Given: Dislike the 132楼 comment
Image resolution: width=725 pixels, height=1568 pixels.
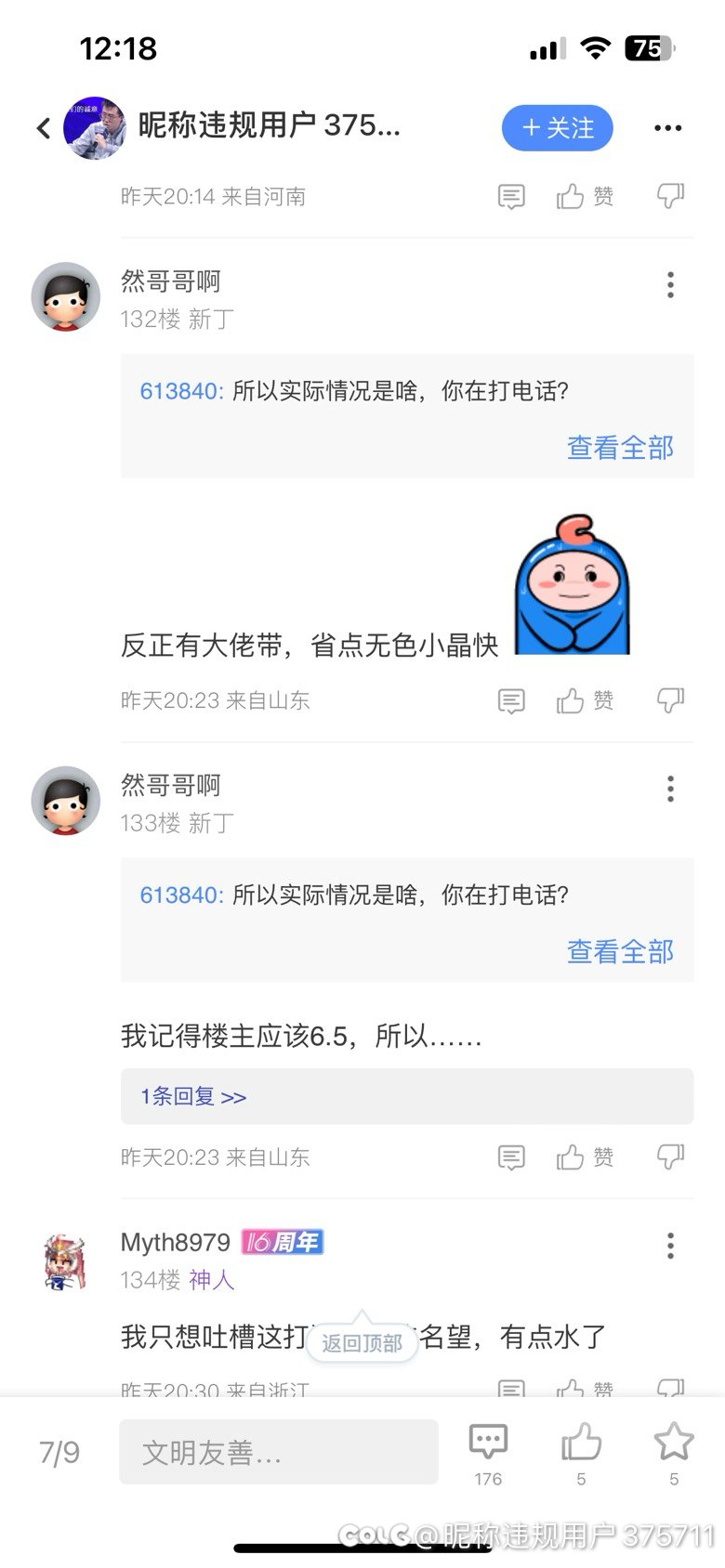Looking at the screenshot, I should tap(670, 700).
